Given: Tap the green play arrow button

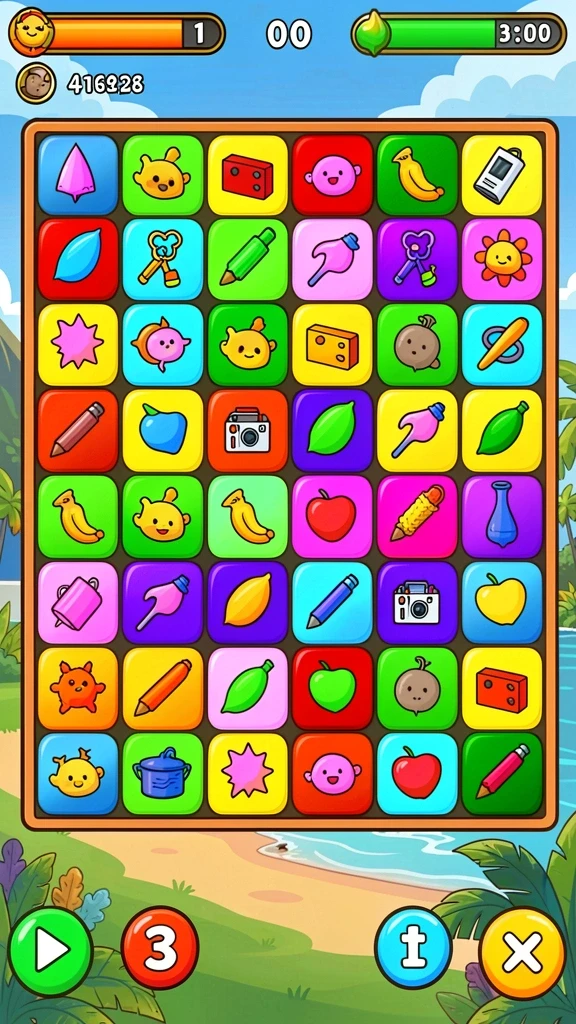Looking at the screenshot, I should point(50,951).
